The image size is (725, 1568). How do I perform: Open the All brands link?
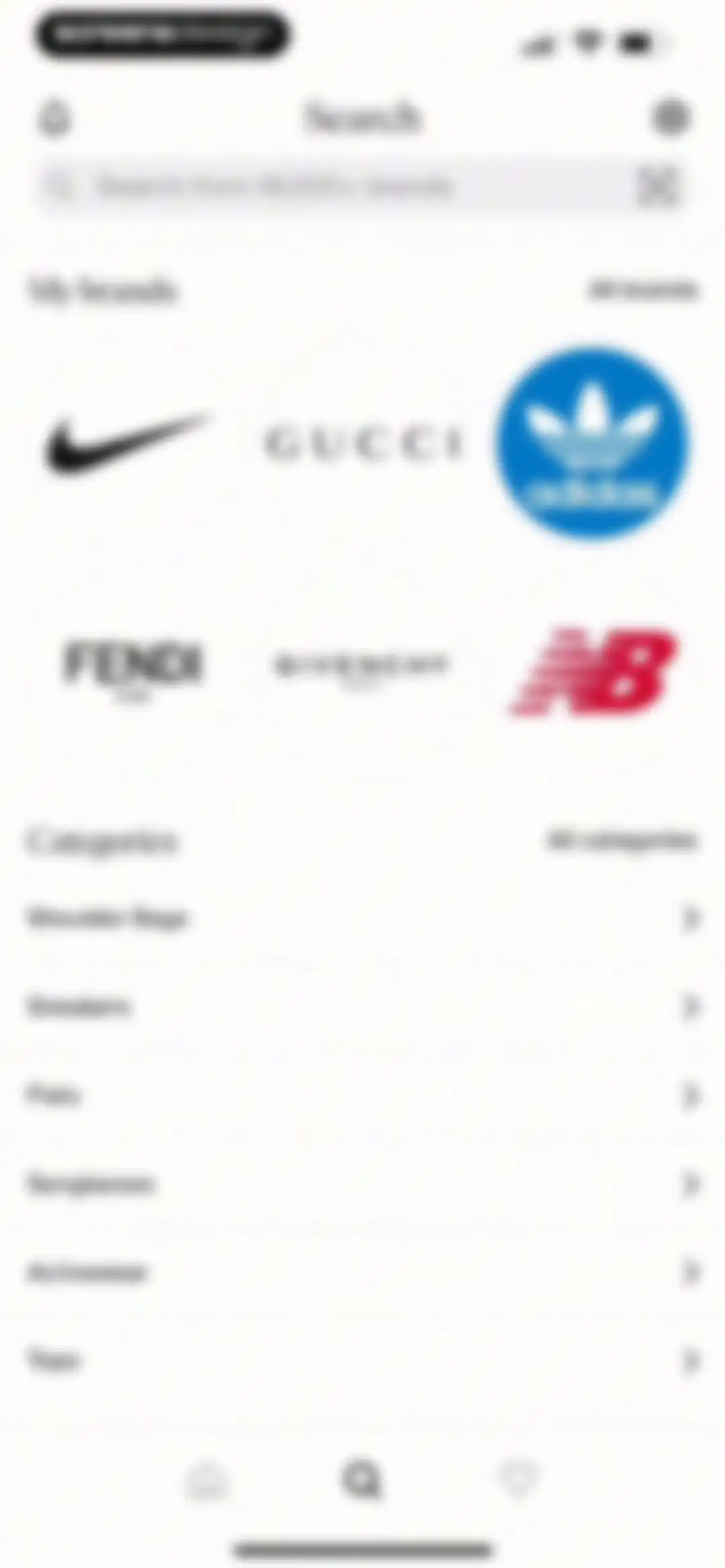point(642,290)
